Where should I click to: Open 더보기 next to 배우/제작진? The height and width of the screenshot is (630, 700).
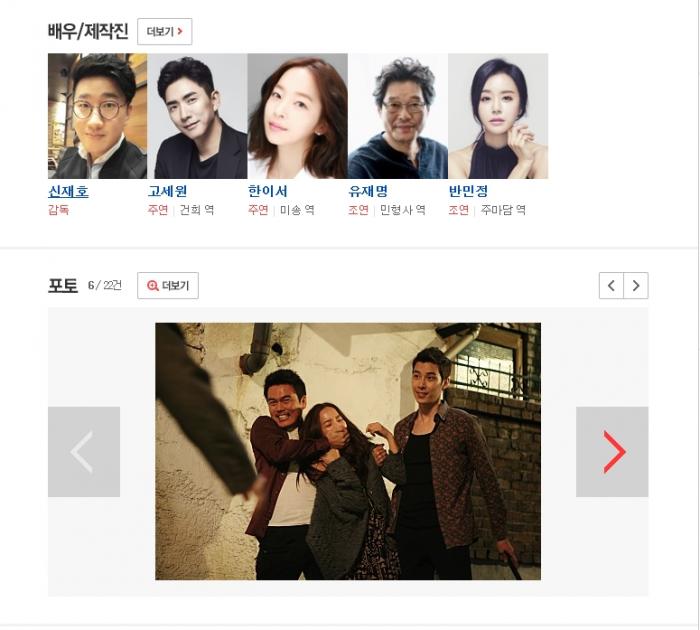coord(164,32)
